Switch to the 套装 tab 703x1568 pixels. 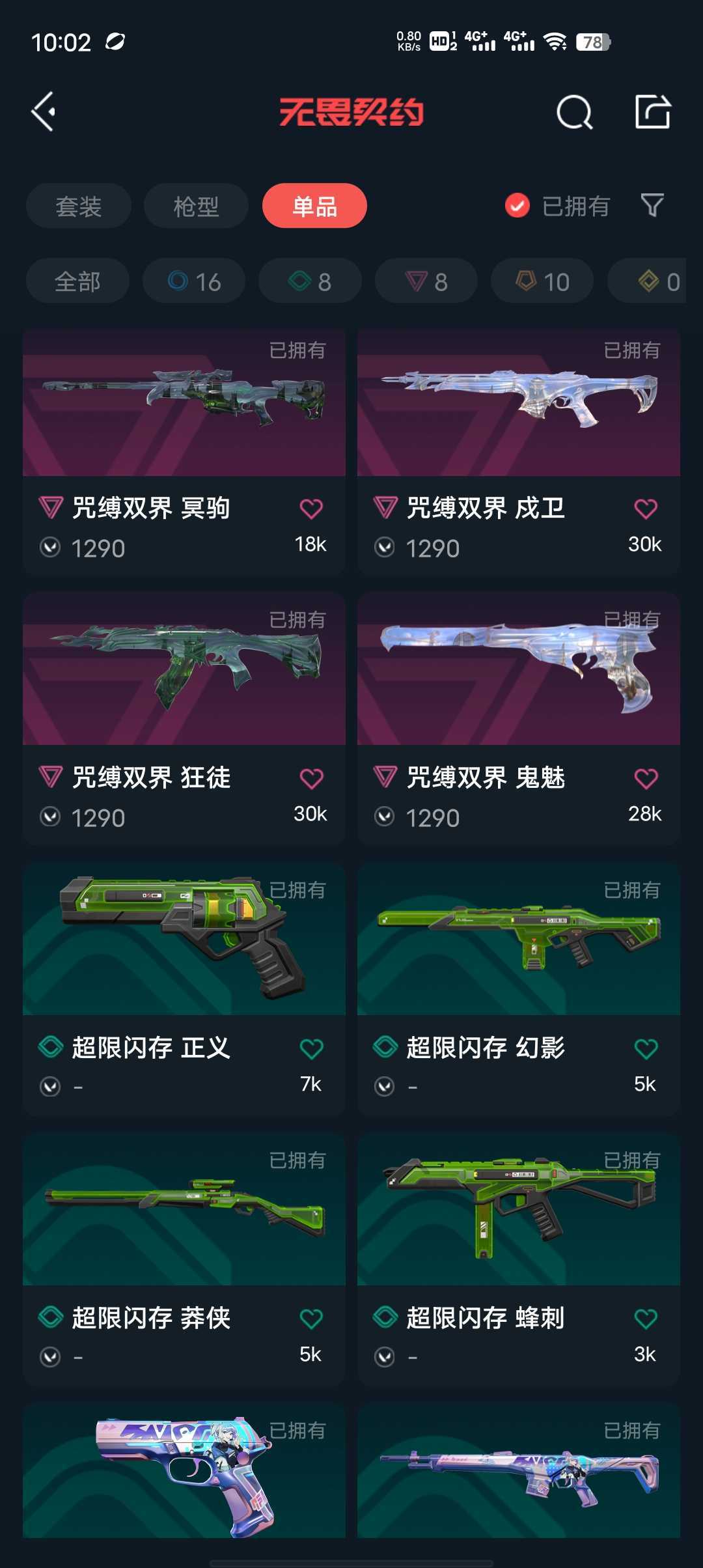[79, 206]
